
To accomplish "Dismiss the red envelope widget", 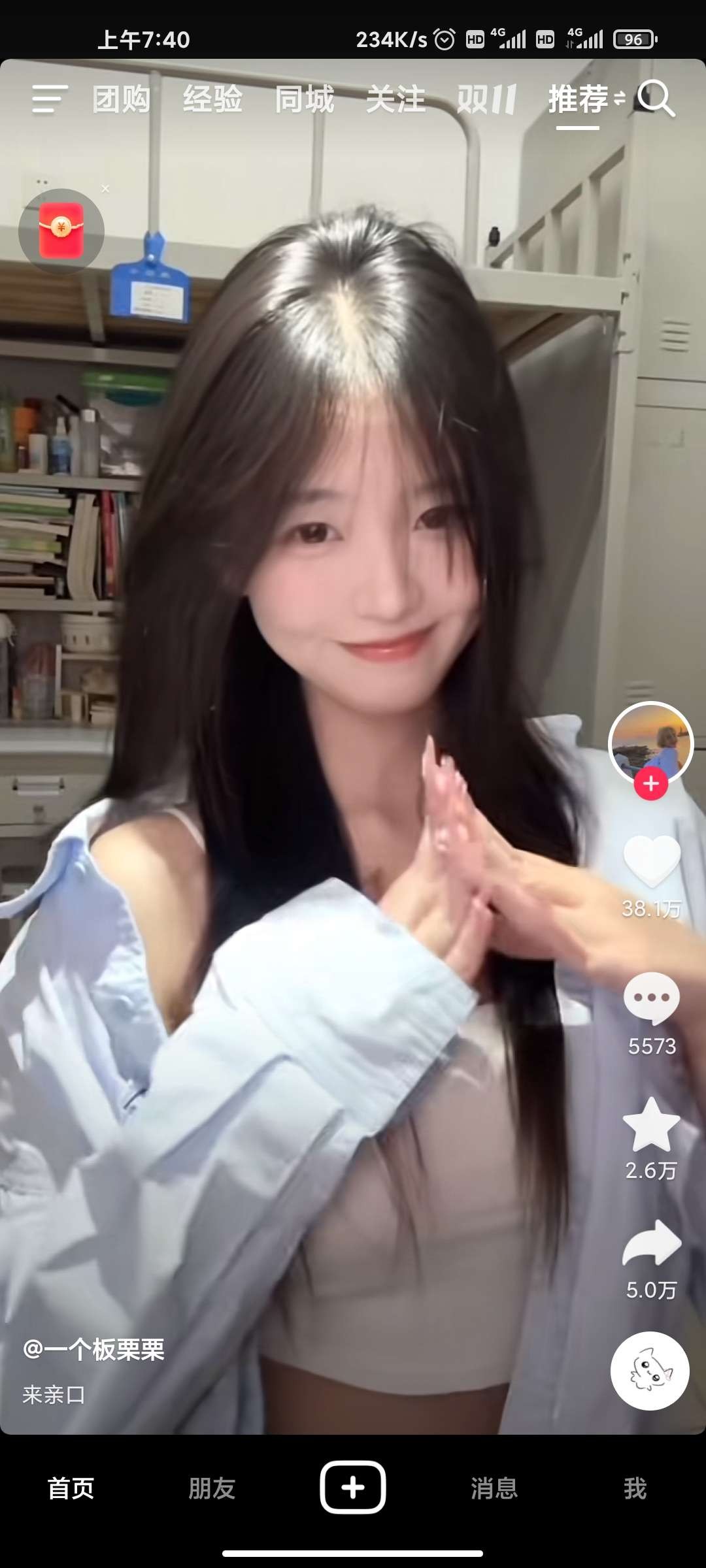I will click(x=105, y=189).
